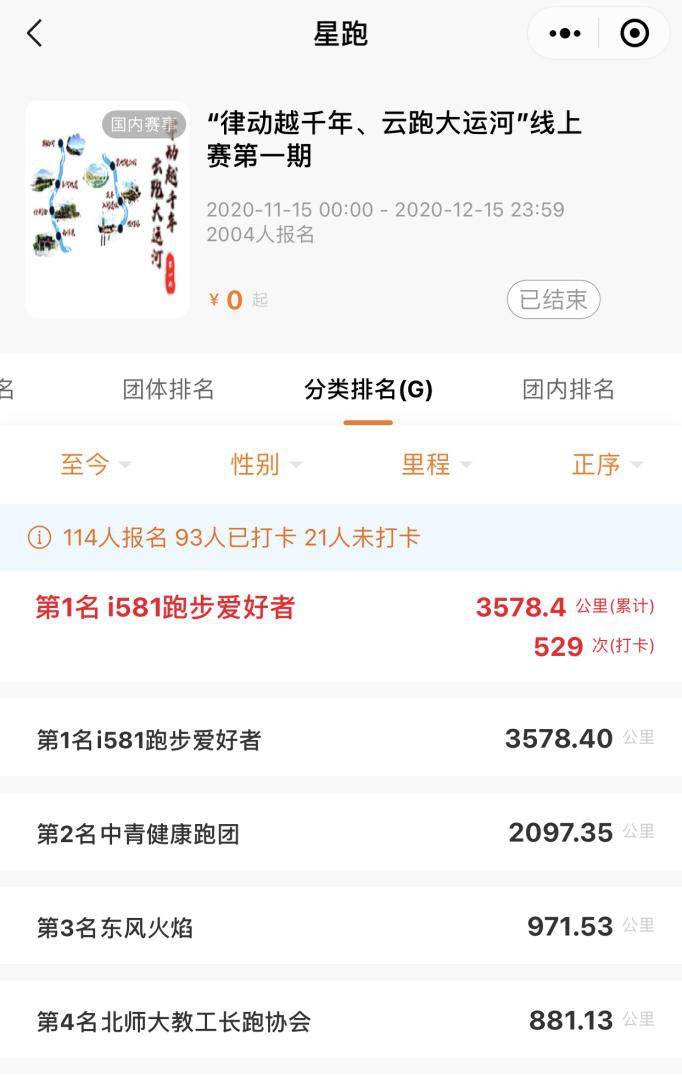Close the mini program with the circle icon
Image resolution: width=682 pixels, height=1080 pixels.
(x=635, y=34)
